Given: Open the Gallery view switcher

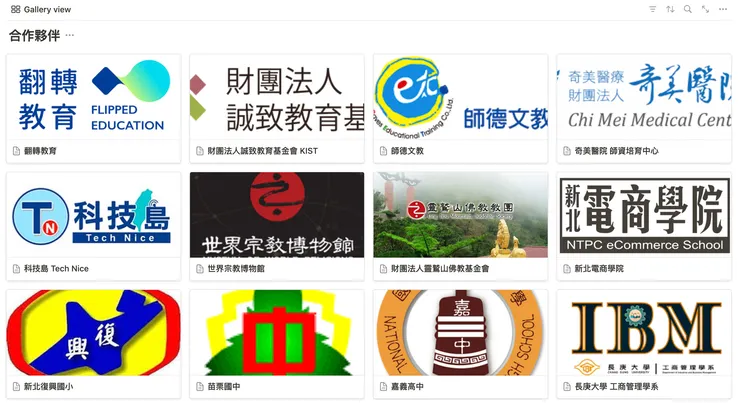Looking at the screenshot, I should point(41,9).
